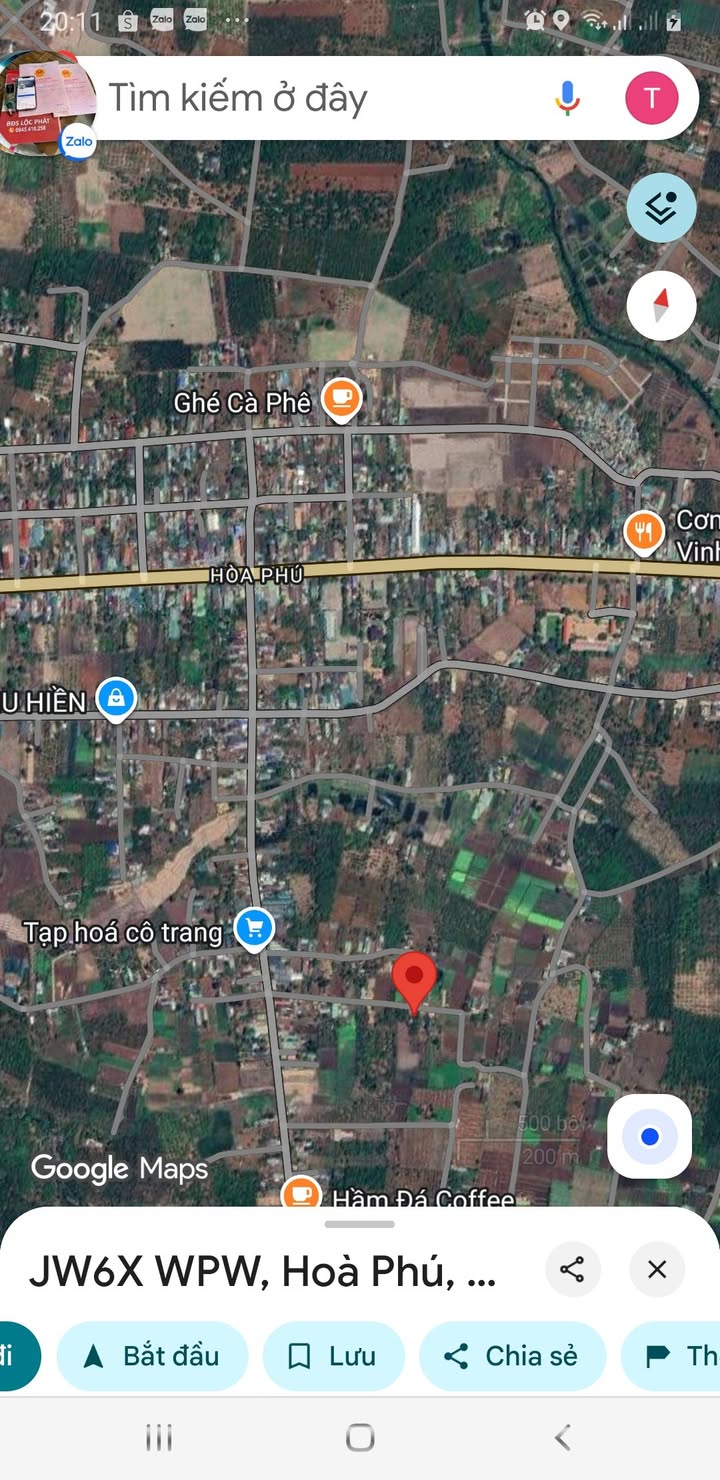Screen dimensions: 720x1480
Task: Expand the place sheet handle
Action: tap(360, 1224)
